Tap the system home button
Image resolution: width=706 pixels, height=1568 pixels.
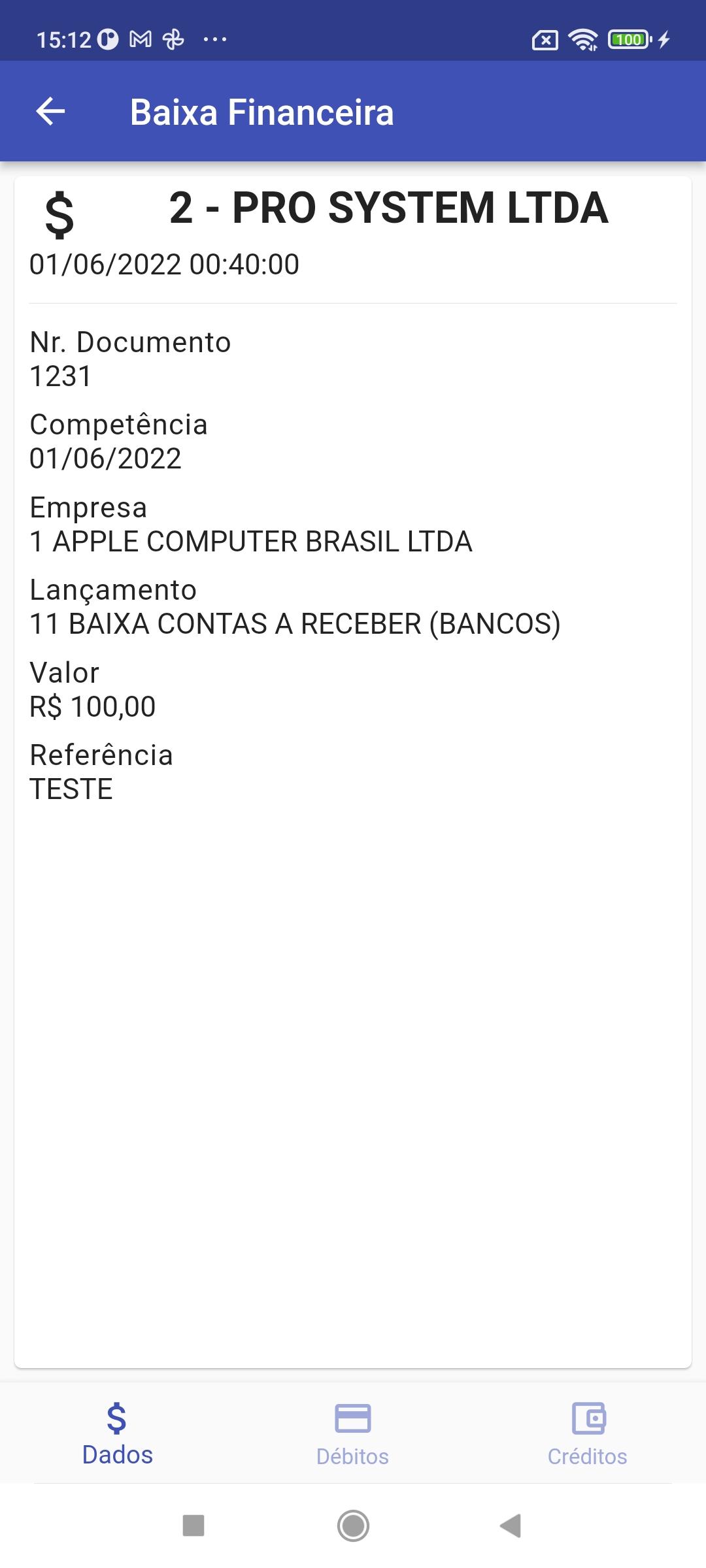pyautogui.click(x=353, y=1526)
